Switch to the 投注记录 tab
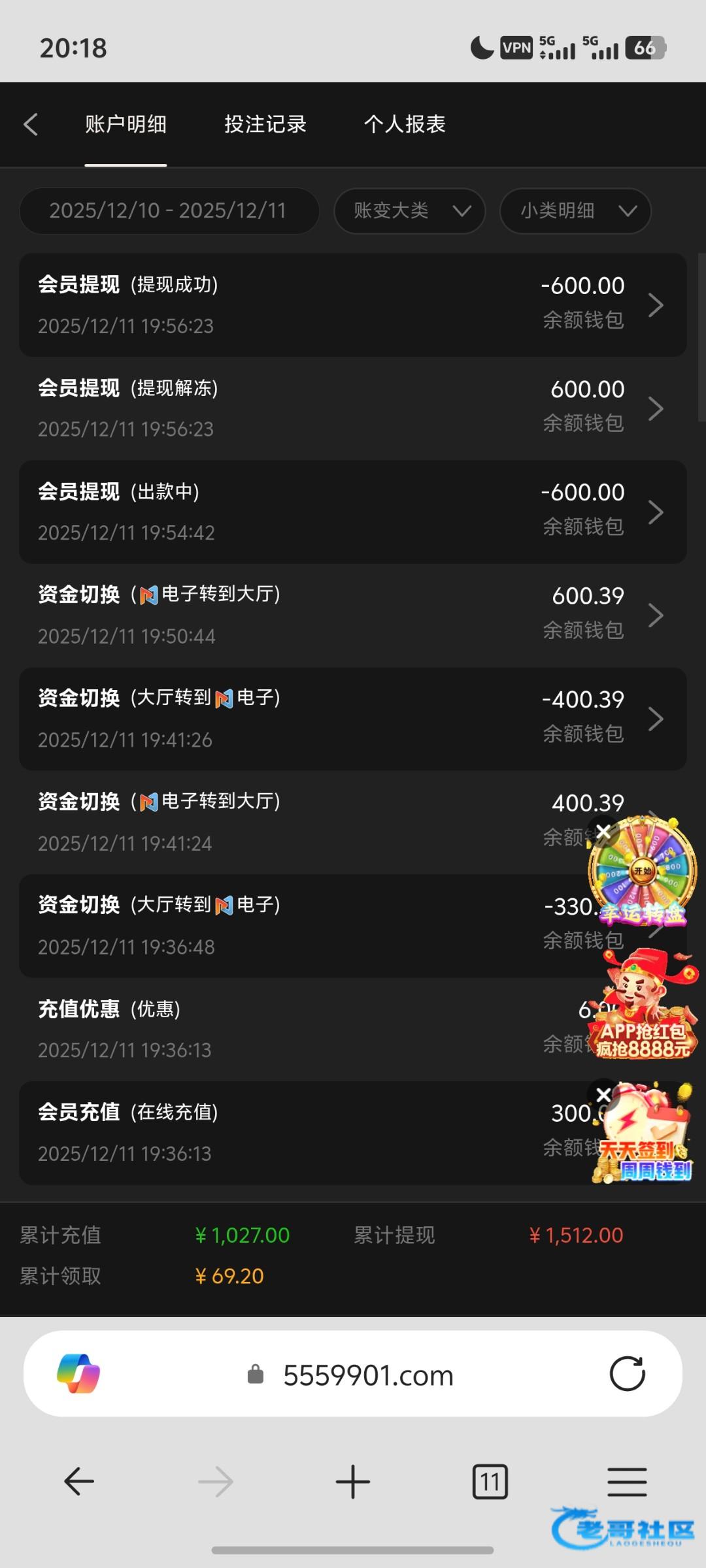 pyautogui.click(x=265, y=124)
